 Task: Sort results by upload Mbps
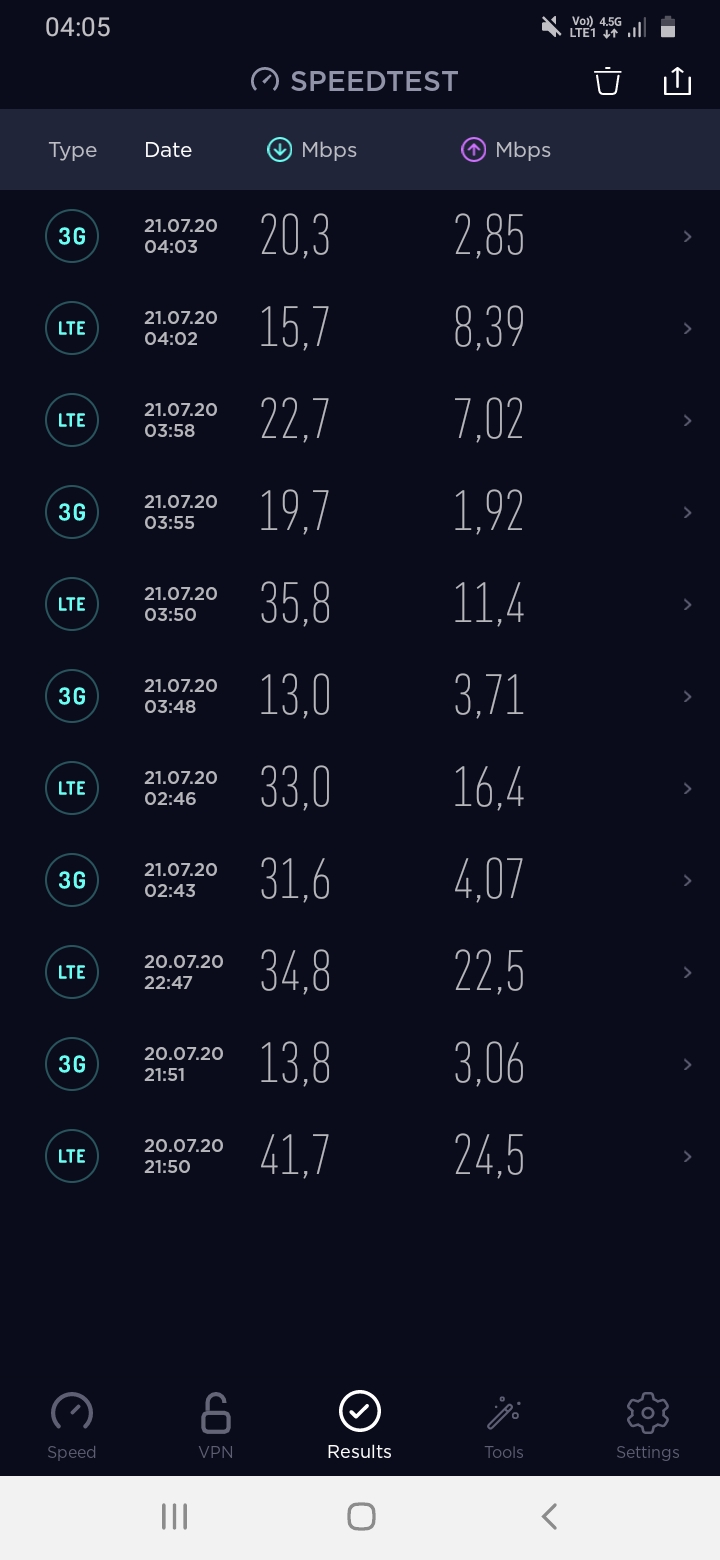click(x=506, y=150)
